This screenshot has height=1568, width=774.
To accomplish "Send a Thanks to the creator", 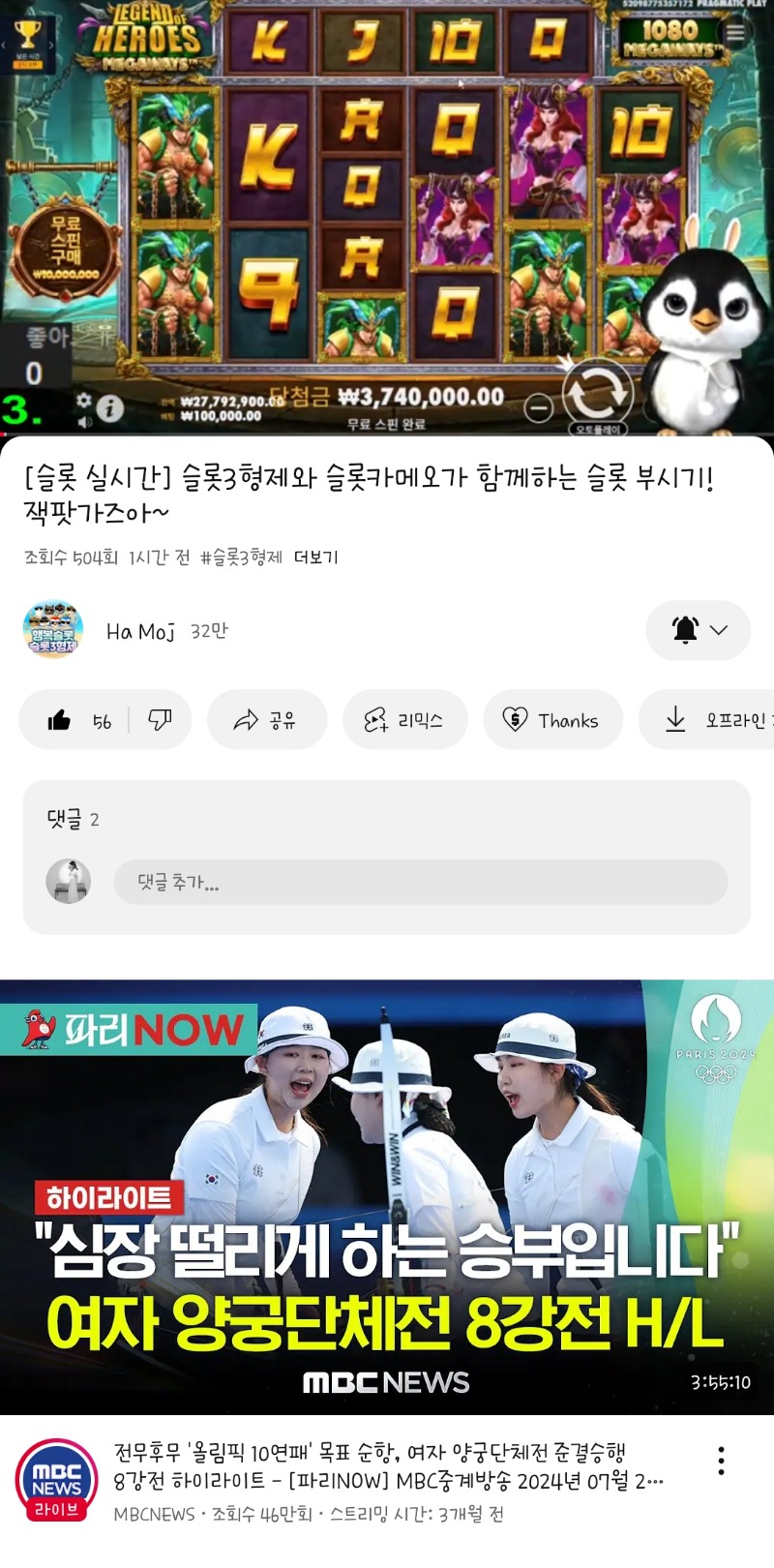I will pyautogui.click(x=552, y=720).
